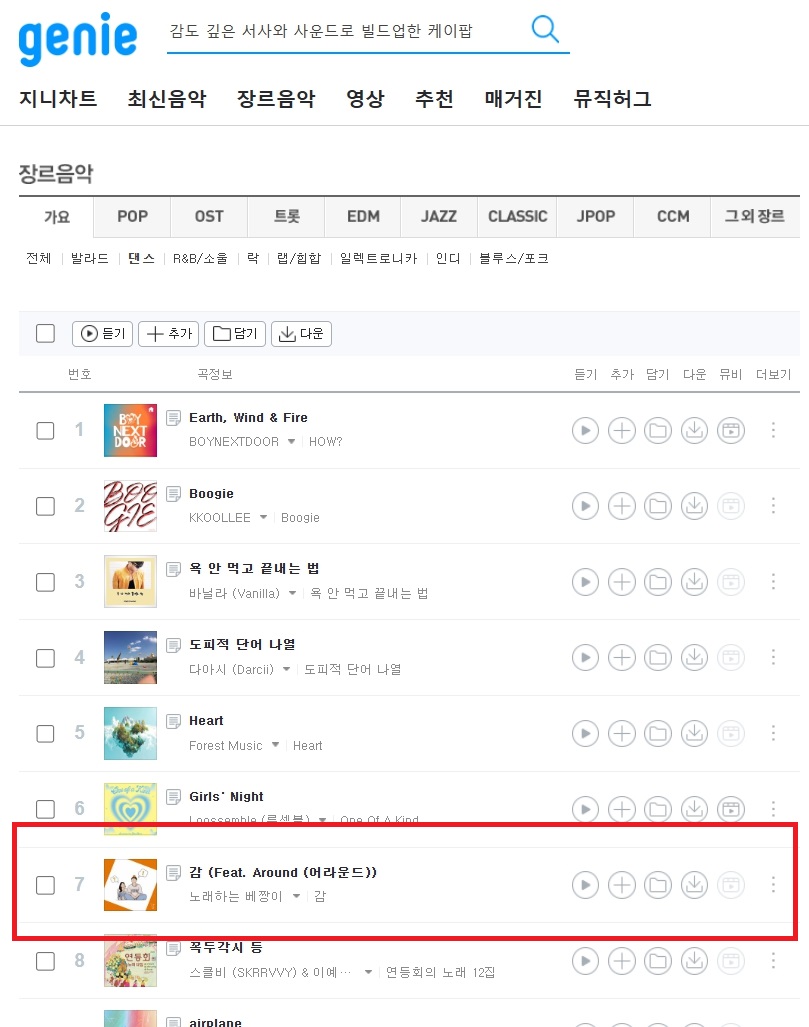Select the JPOP genre tab

tap(596, 216)
